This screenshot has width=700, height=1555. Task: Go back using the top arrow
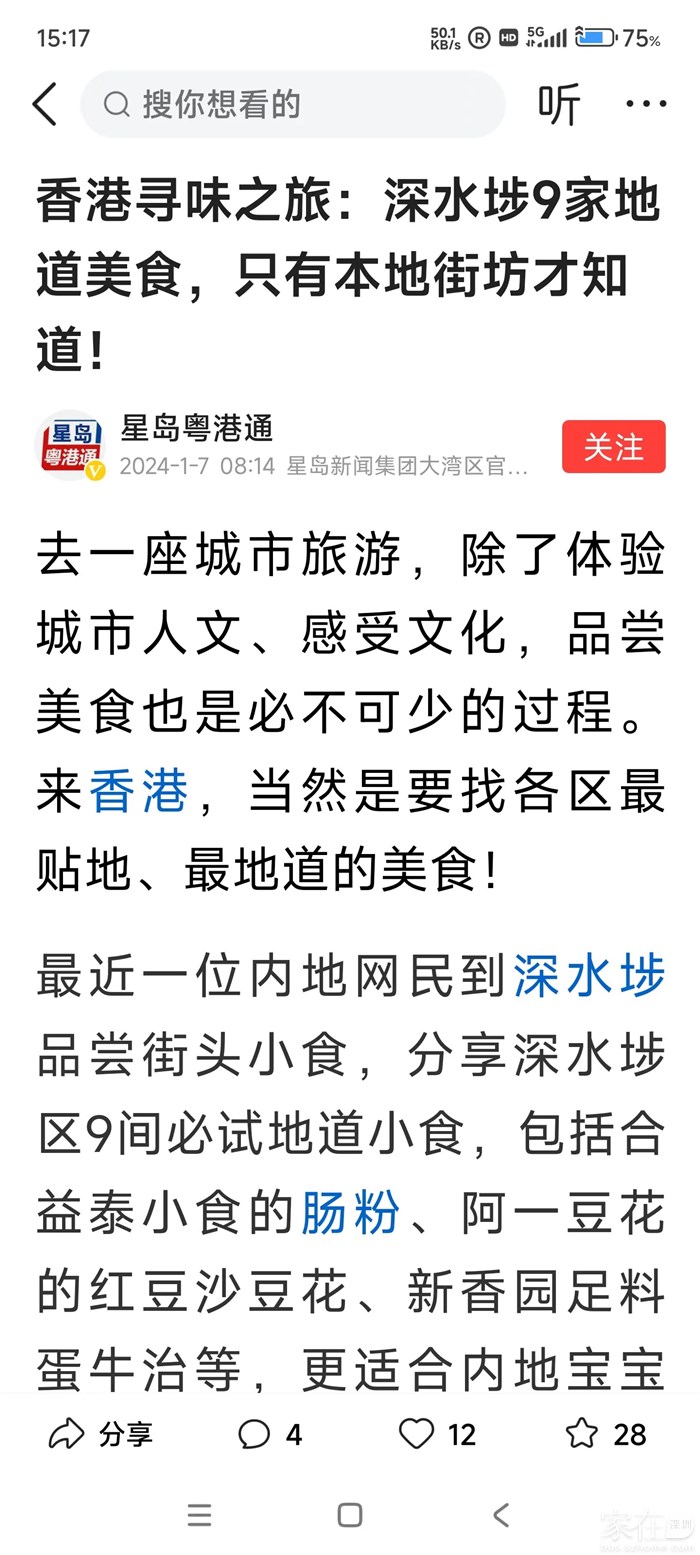coord(45,104)
